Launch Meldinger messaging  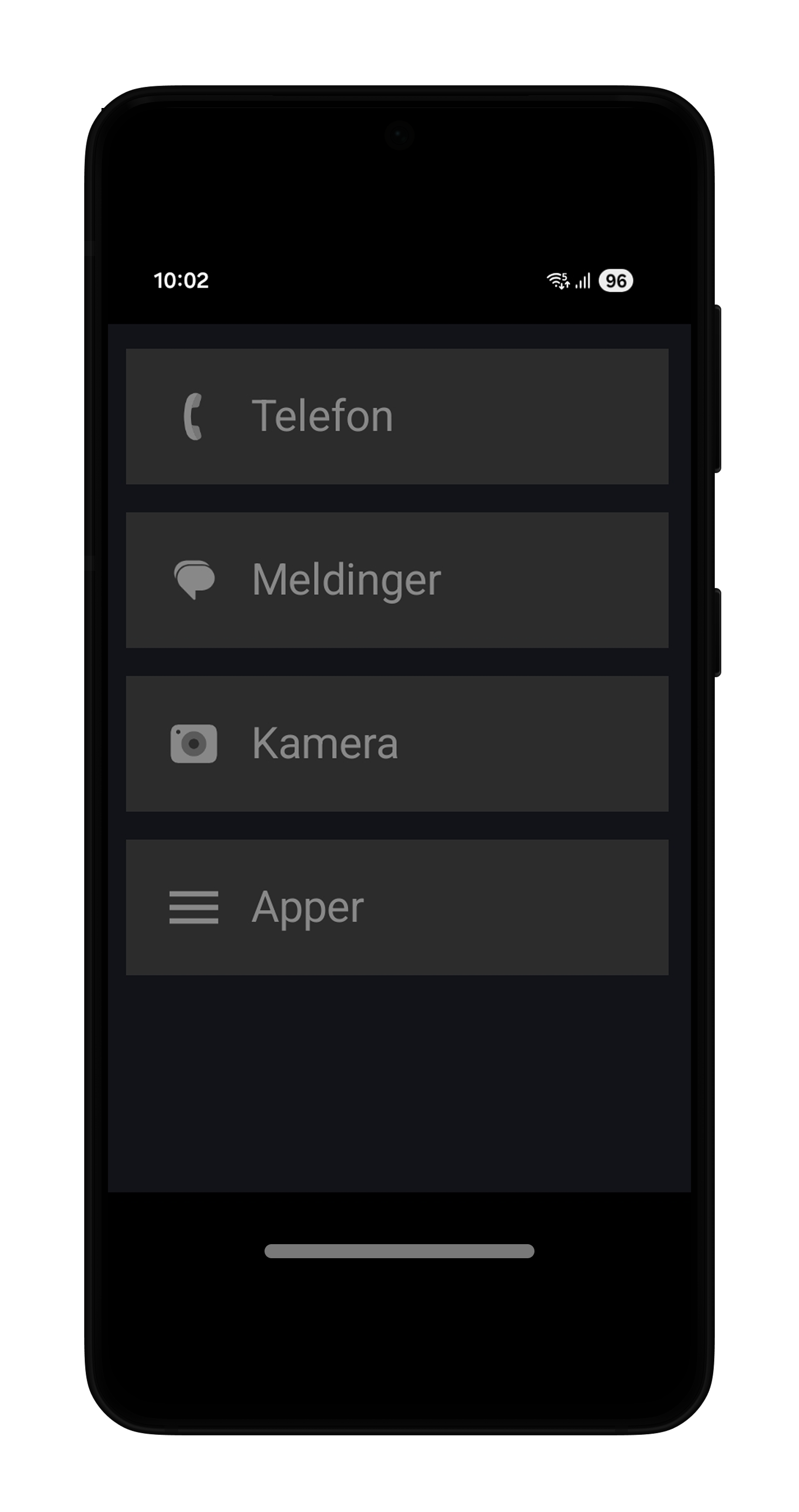click(397, 580)
